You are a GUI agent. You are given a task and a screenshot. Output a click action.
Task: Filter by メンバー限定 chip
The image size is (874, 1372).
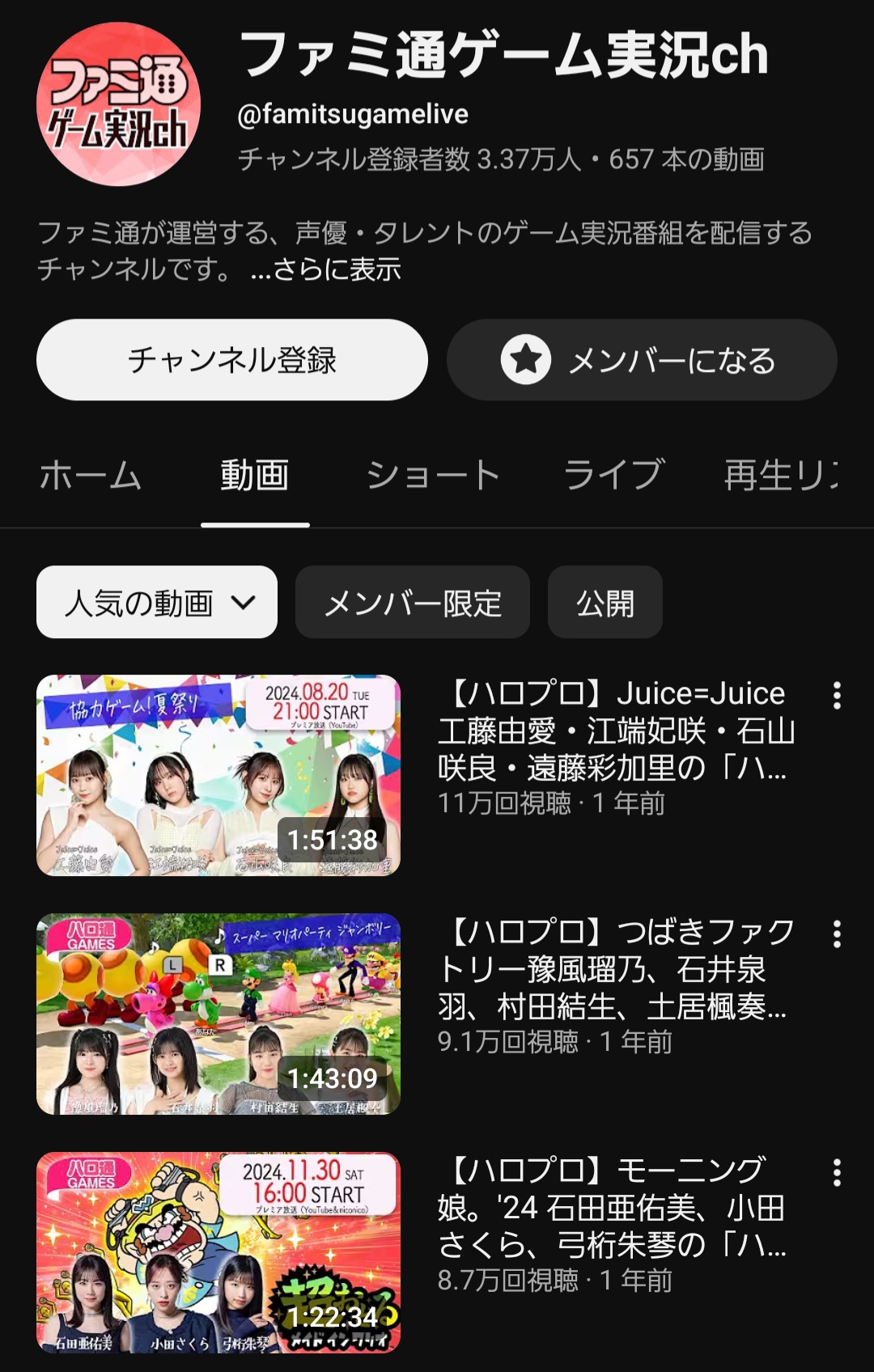pos(413,603)
